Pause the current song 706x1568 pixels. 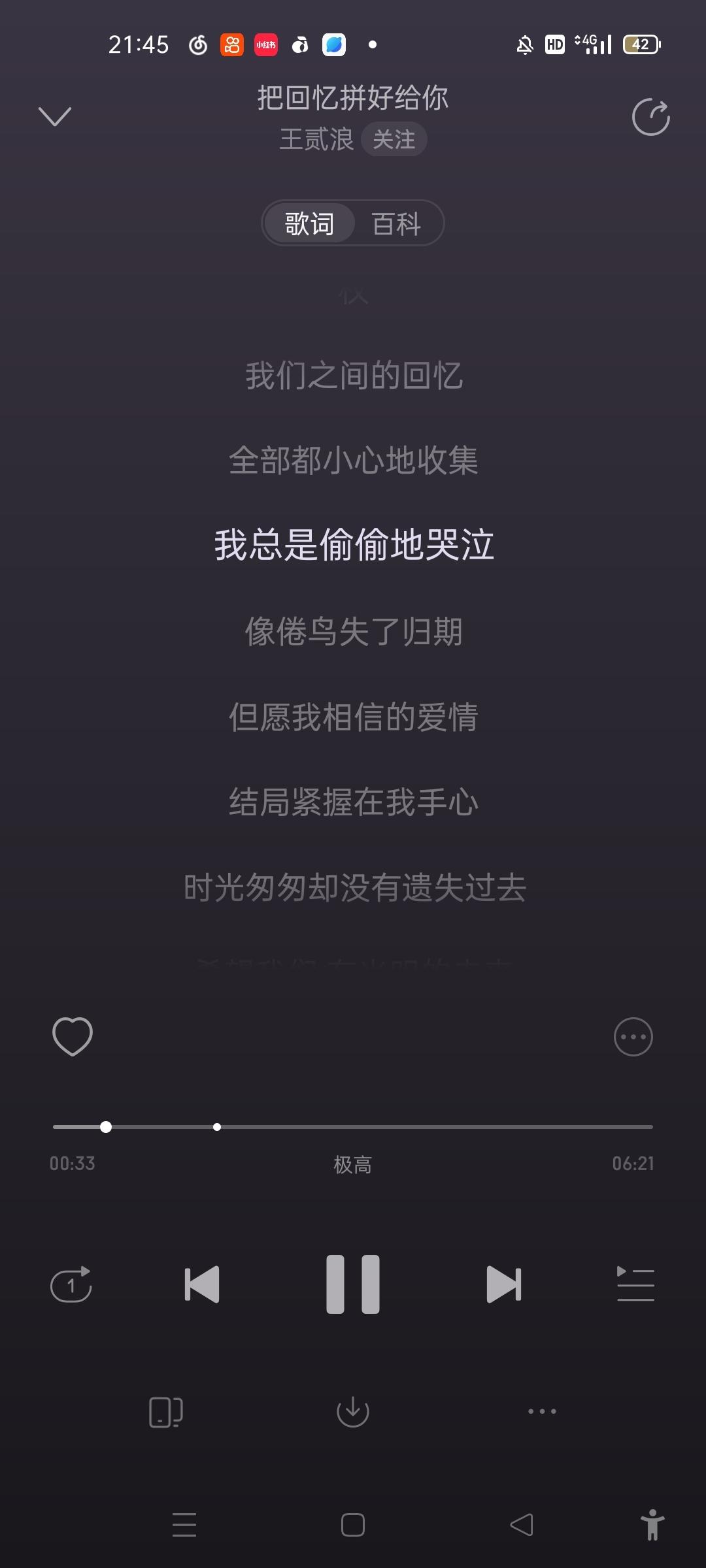353,1284
